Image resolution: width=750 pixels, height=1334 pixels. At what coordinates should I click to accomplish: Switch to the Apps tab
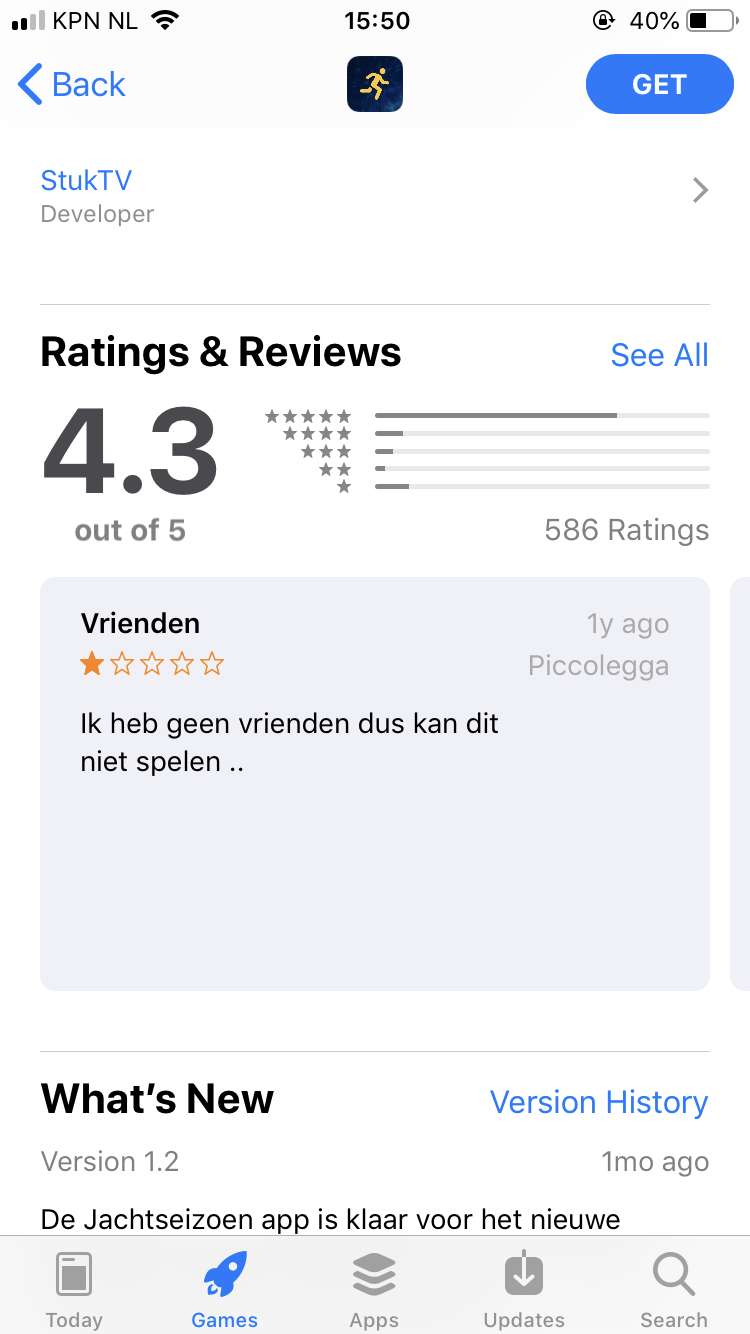[x=374, y=1288]
